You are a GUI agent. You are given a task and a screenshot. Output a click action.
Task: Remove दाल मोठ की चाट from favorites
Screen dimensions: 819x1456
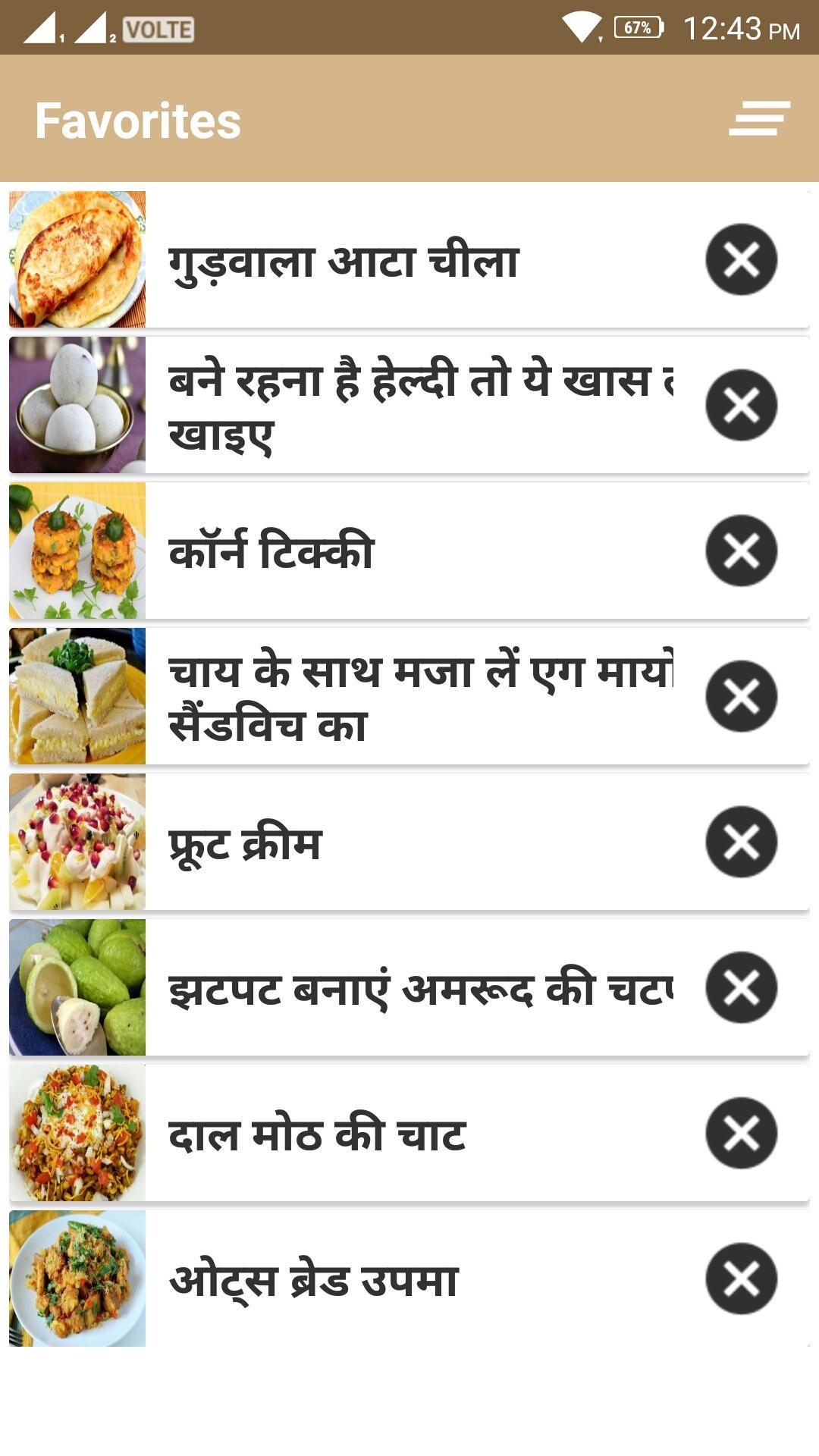(x=741, y=1133)
